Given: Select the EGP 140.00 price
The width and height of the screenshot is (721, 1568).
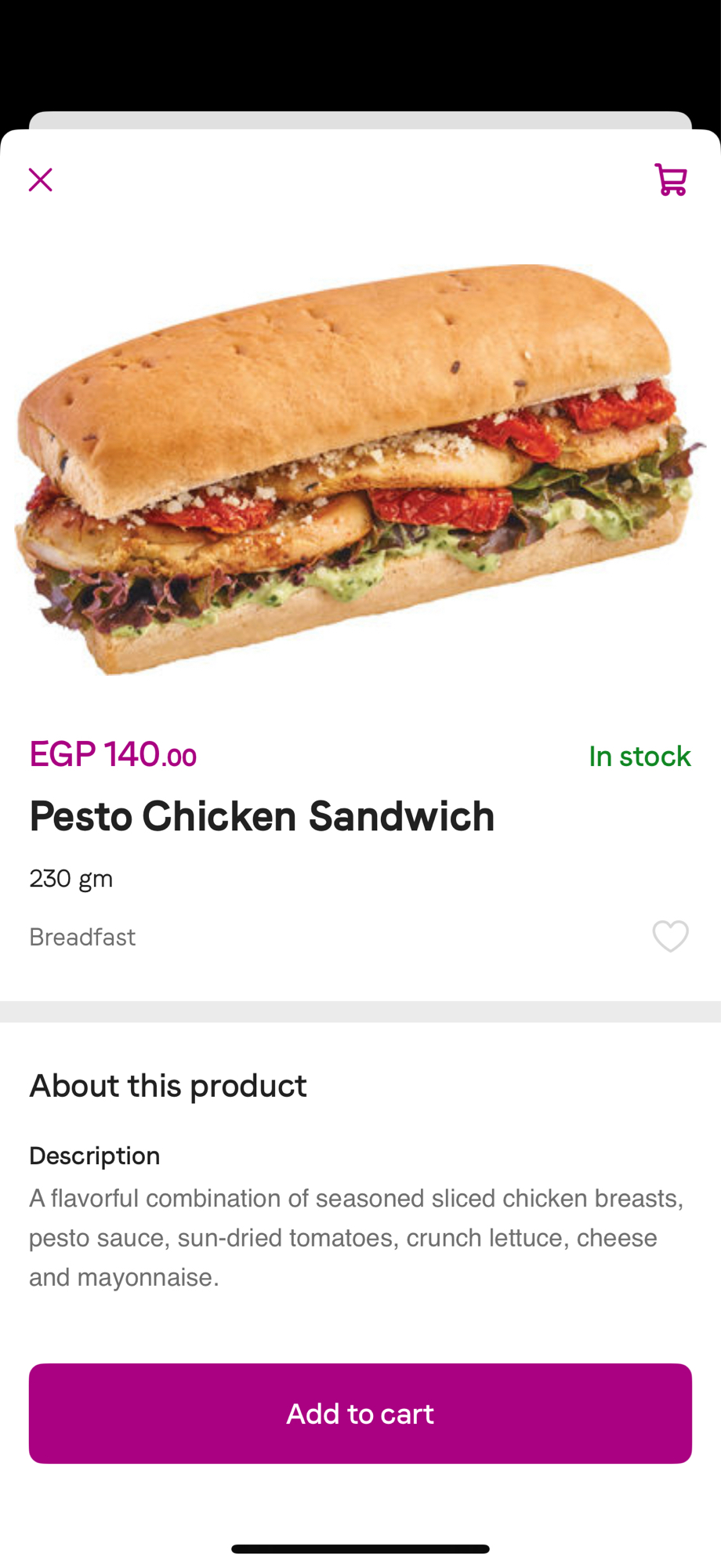Looking at the screenshot, I should (x=112, y=753).
